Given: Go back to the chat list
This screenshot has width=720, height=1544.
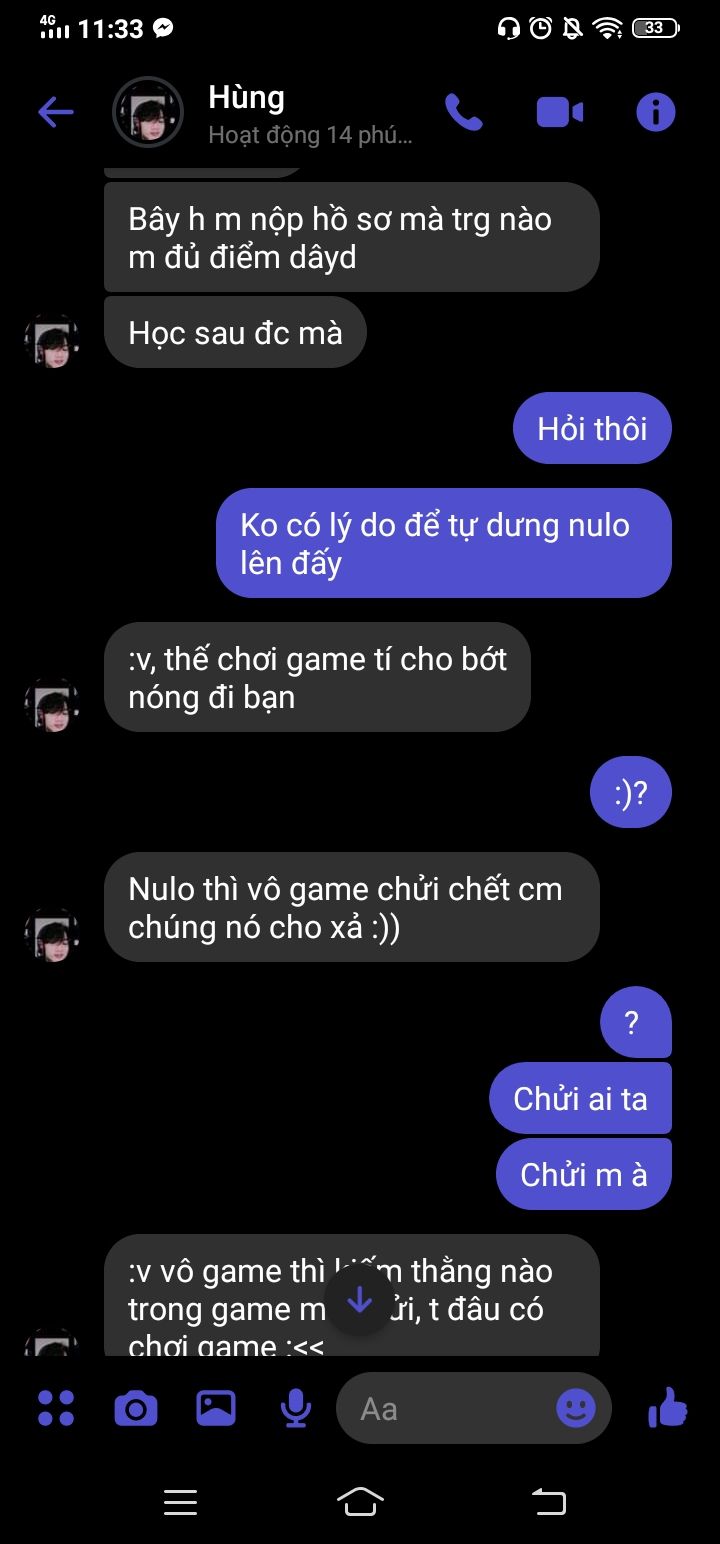Looking at the screenshot, I should click(x=56, y=112).
